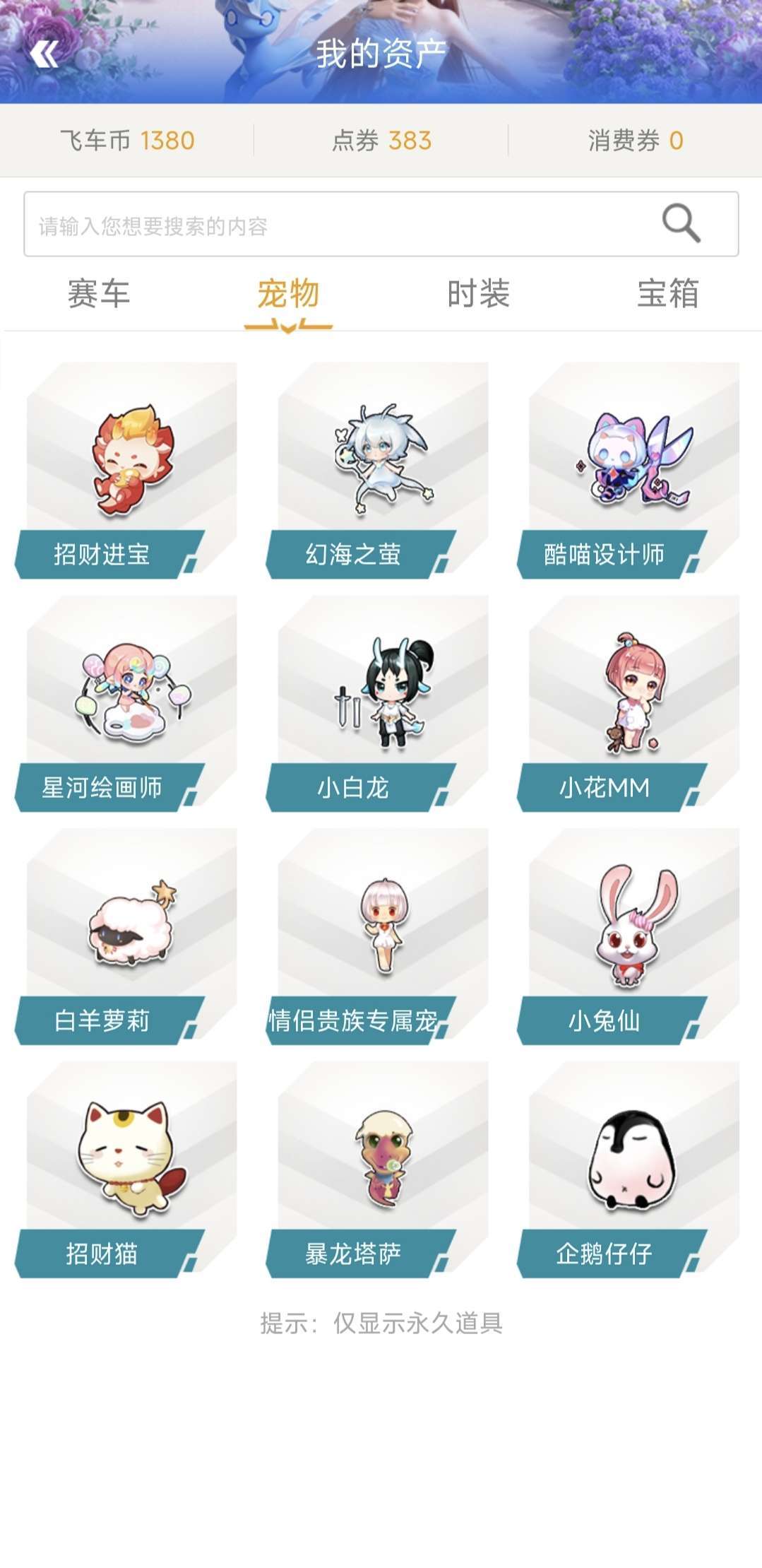The image size is (762, 1568).
Task: Tap the magnifier search icon
Action: [x=681, y=223]
